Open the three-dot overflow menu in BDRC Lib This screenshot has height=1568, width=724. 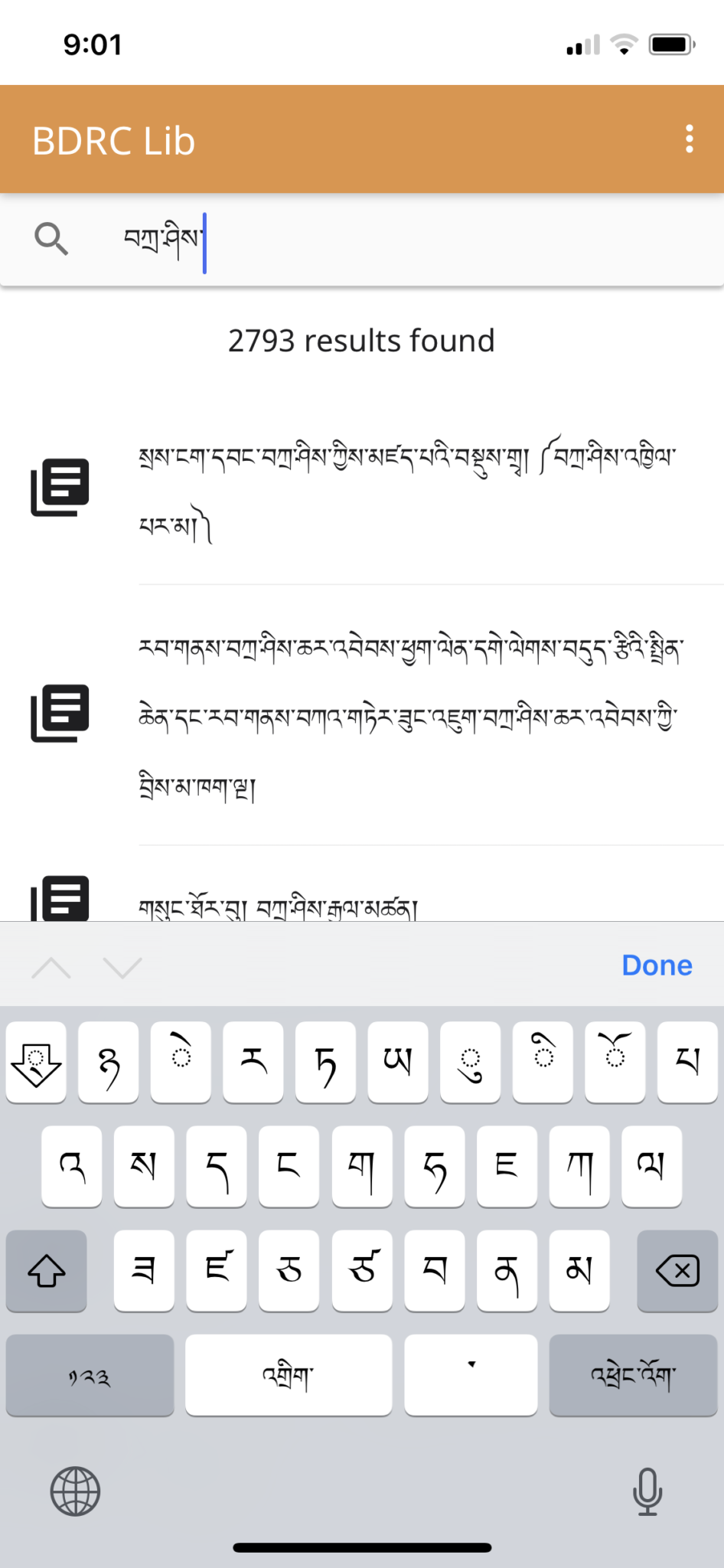click(690, 138)
